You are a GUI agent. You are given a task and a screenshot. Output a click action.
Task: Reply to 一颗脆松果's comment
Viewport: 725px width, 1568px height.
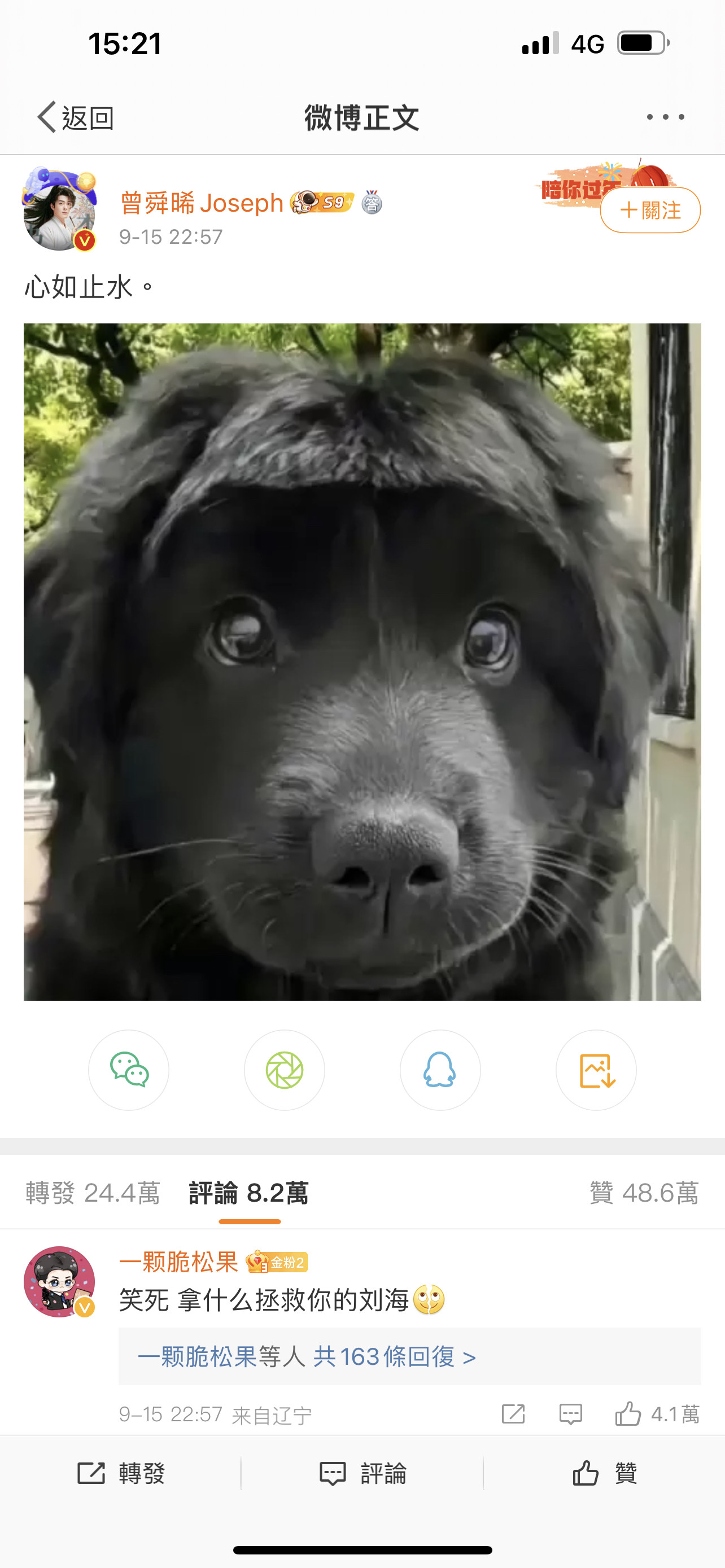(x=570, y=1413)
